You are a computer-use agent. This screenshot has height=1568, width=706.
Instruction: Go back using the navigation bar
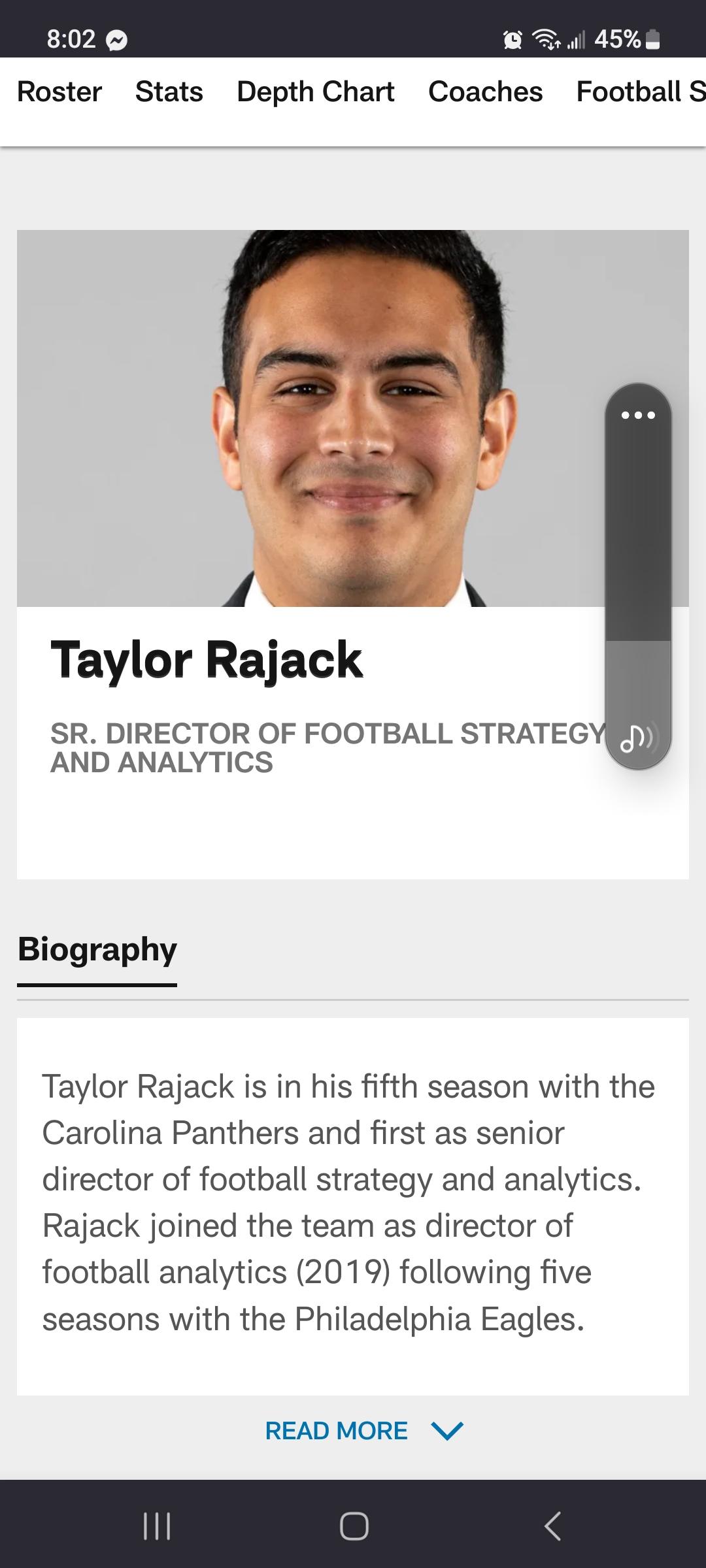(552, 1526)
